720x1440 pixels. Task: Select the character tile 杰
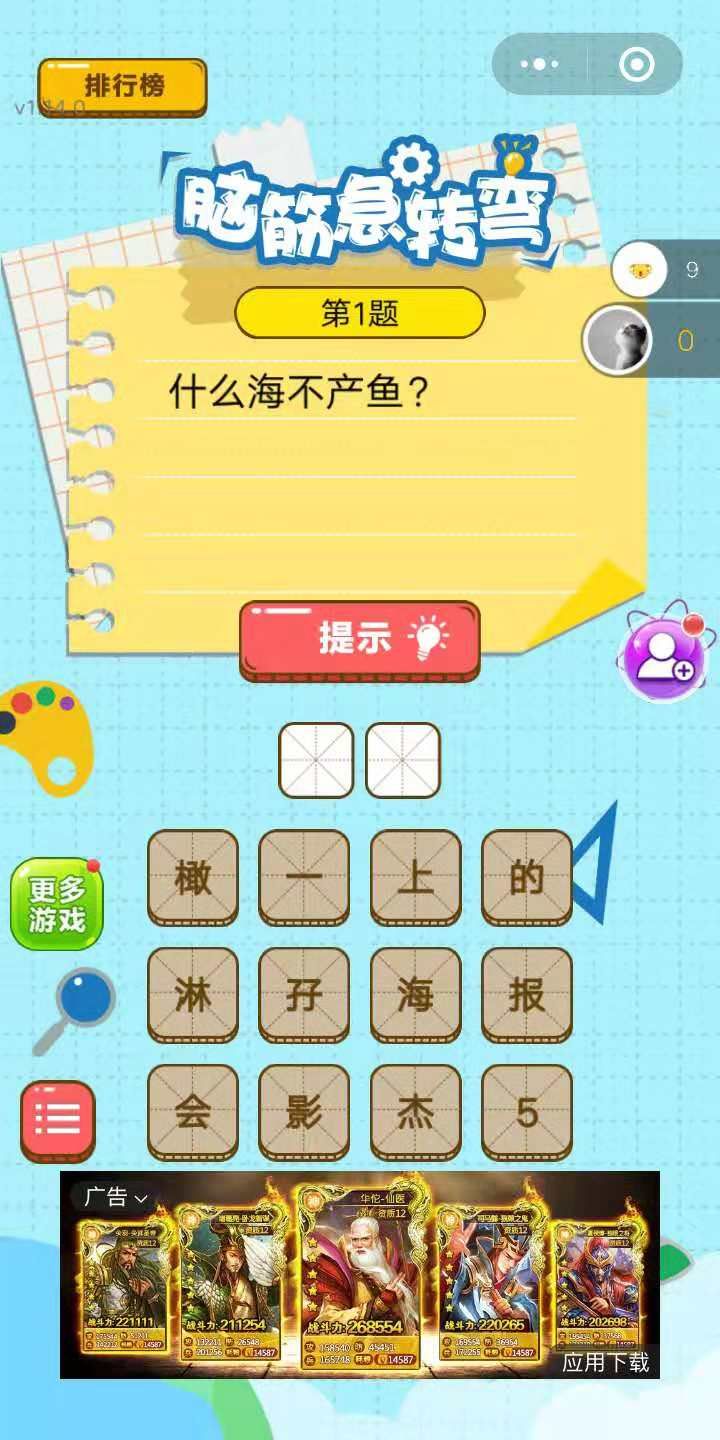pyautogui.click(x=416, y=1112)
